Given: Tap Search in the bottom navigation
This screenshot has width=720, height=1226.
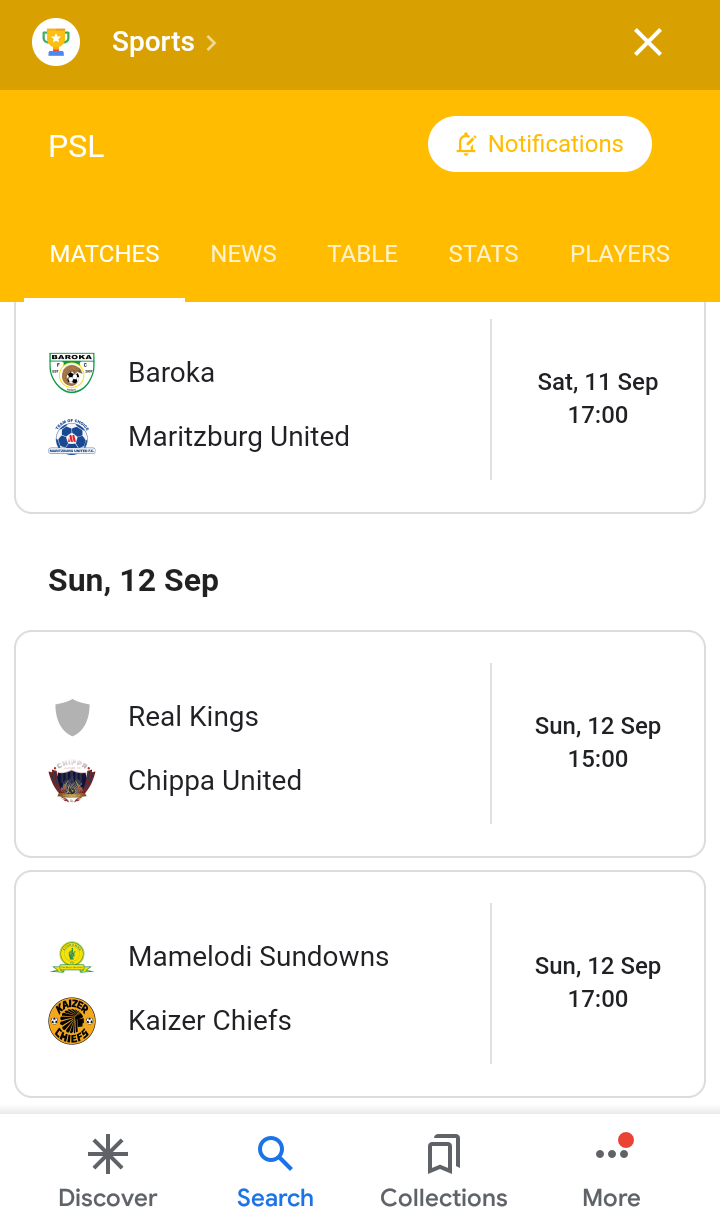Looking at the screenshot, I should pyautogui.click(x=275, y=1172).
